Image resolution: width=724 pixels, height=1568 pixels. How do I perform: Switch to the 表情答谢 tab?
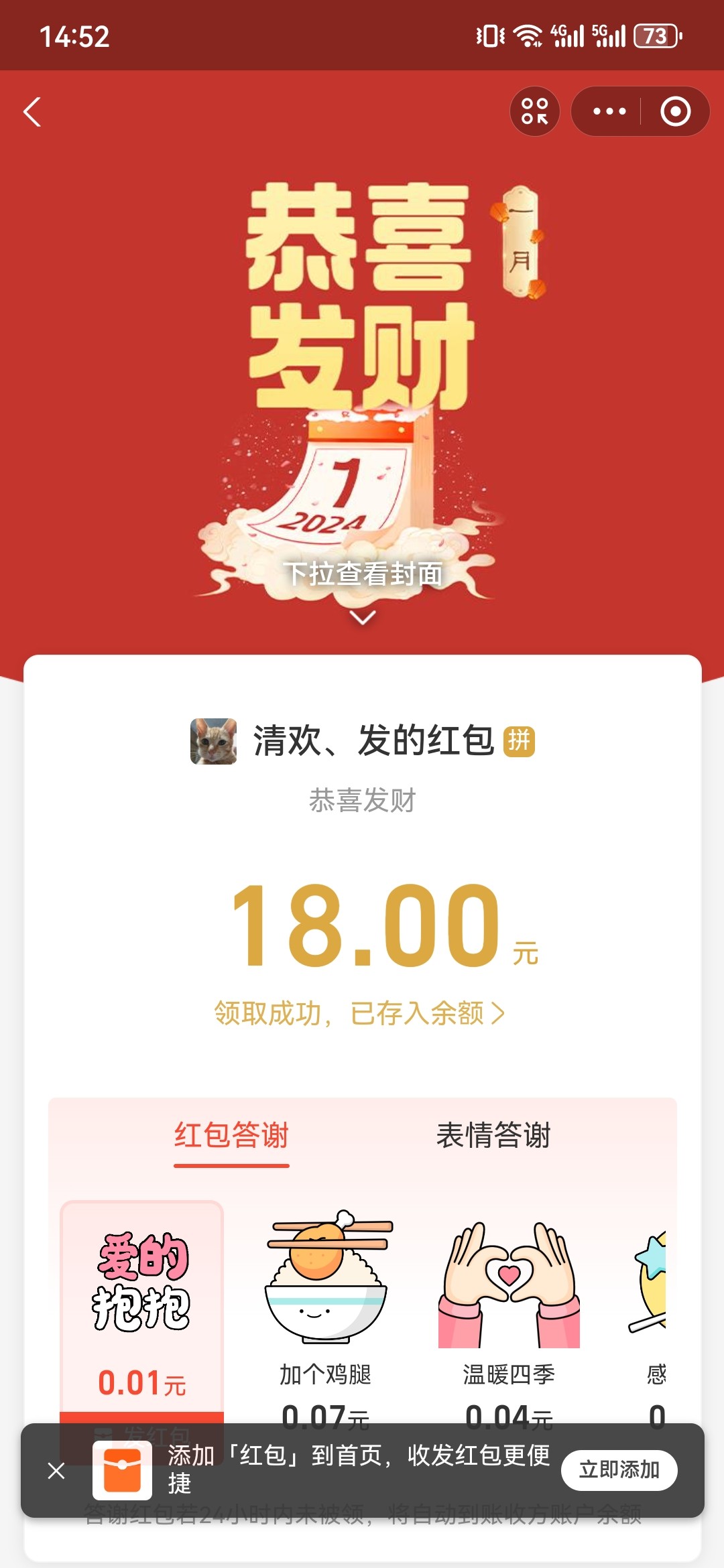(493, 1135)
